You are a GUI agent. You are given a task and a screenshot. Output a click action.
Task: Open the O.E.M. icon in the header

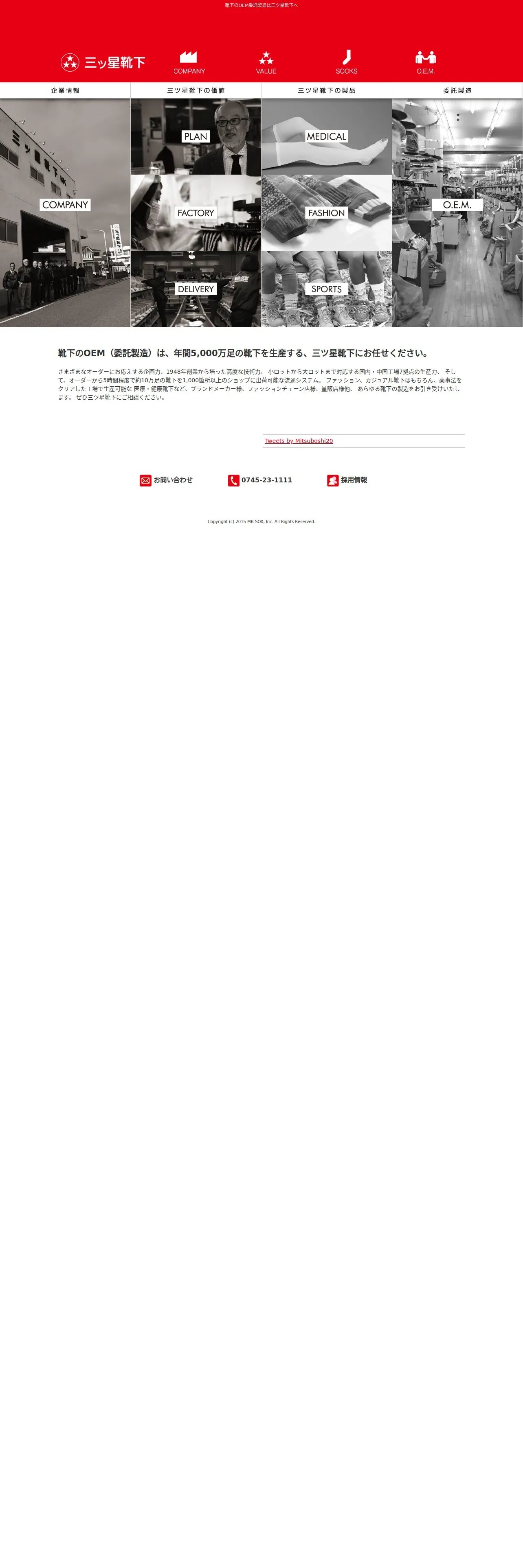coord(426,63)
